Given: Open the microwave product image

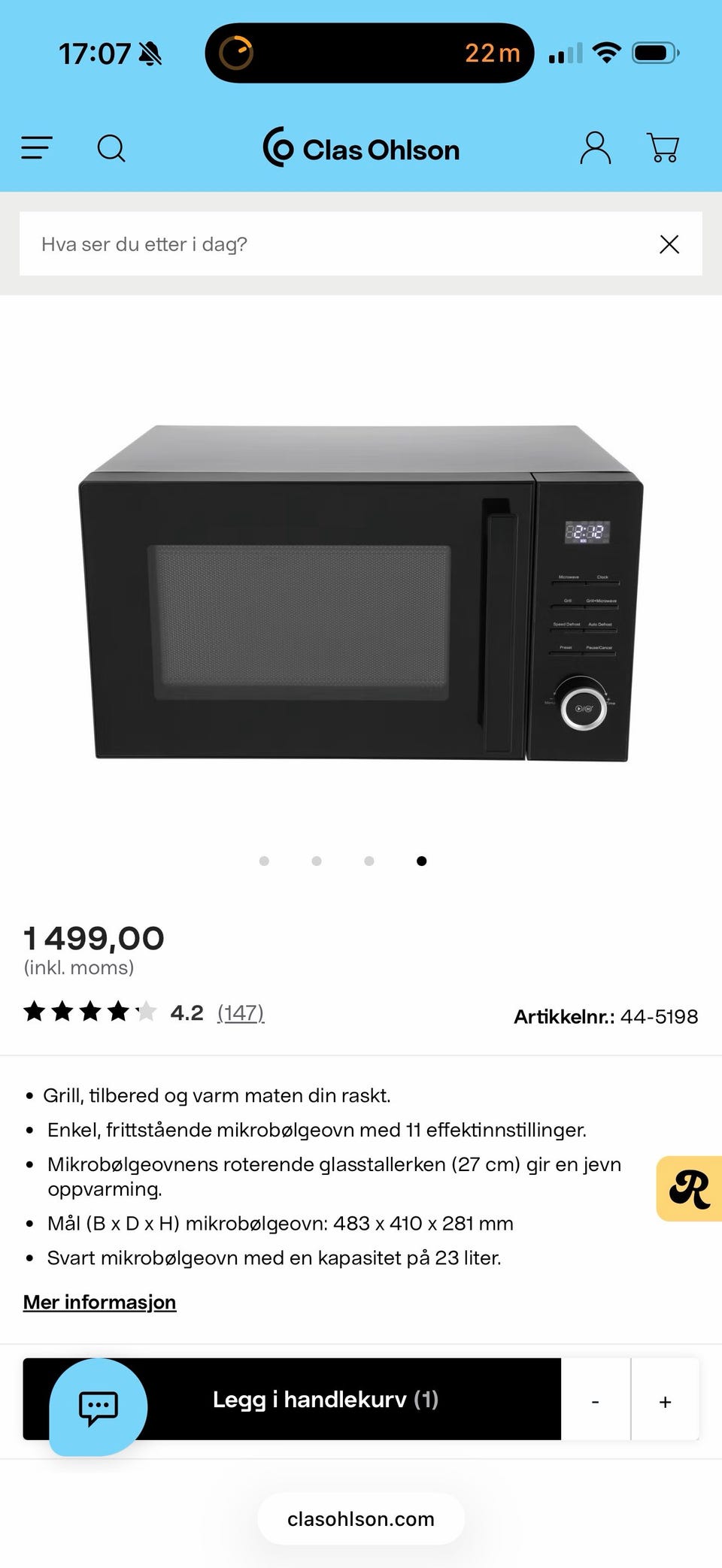Looking at the screenshot, I should point(361,594).
